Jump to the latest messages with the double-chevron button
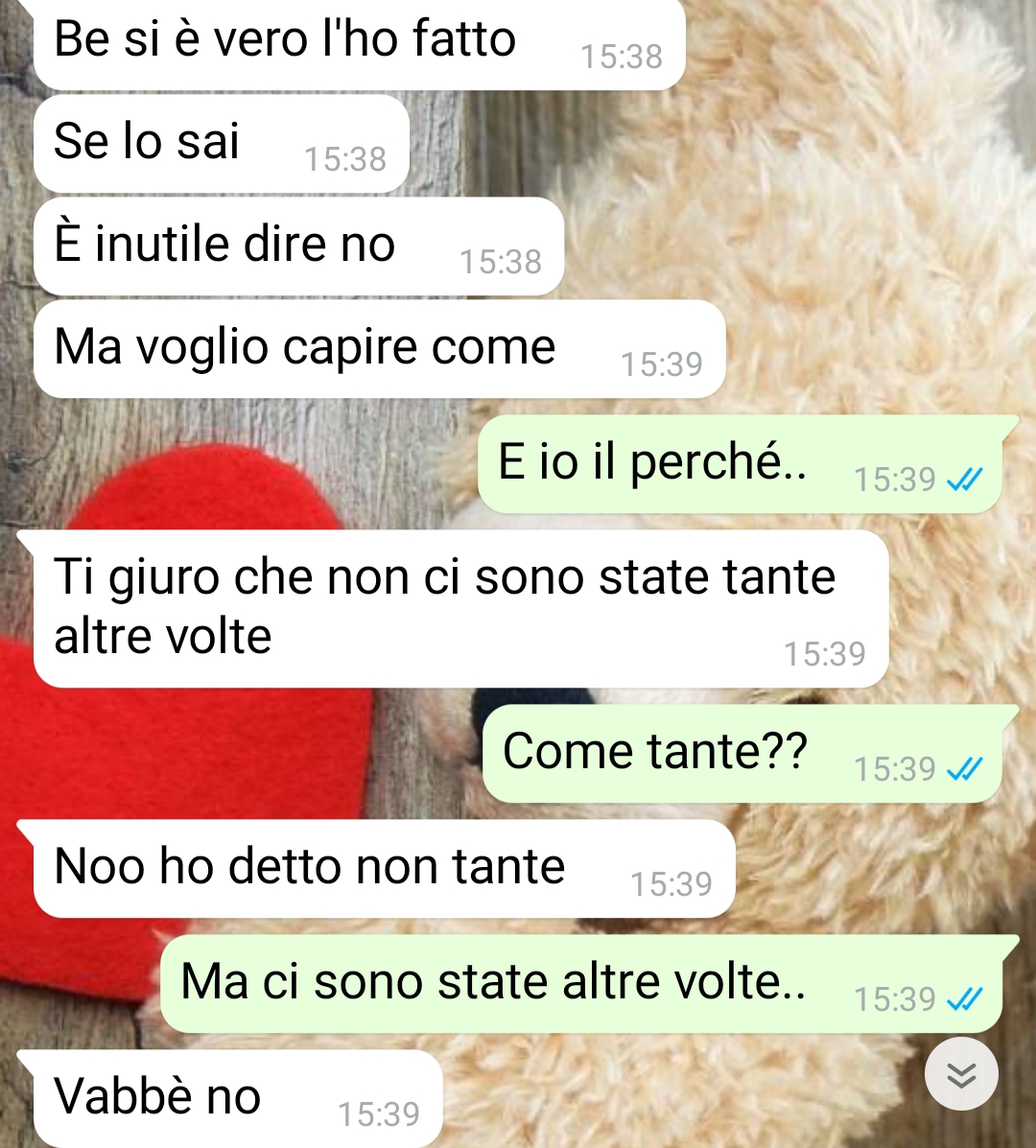Viewport: 1036px width, 1148px height. [961, 1074]
